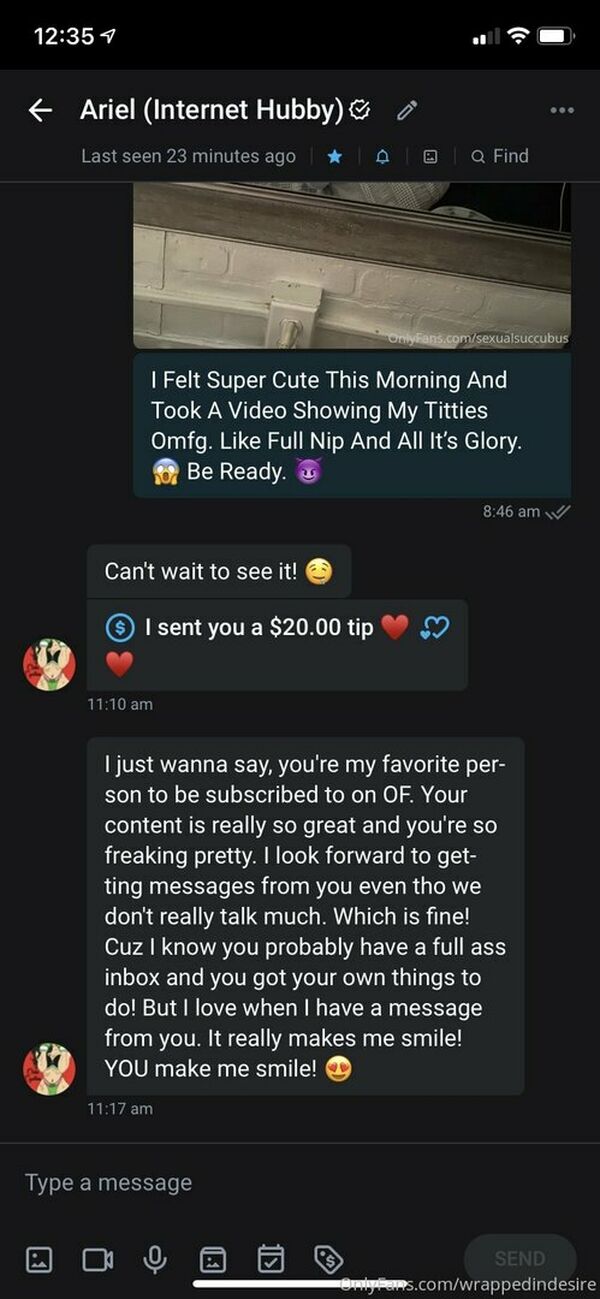Open the three-dot overflow menu
600x1299 pixels.
click(561, 110)
